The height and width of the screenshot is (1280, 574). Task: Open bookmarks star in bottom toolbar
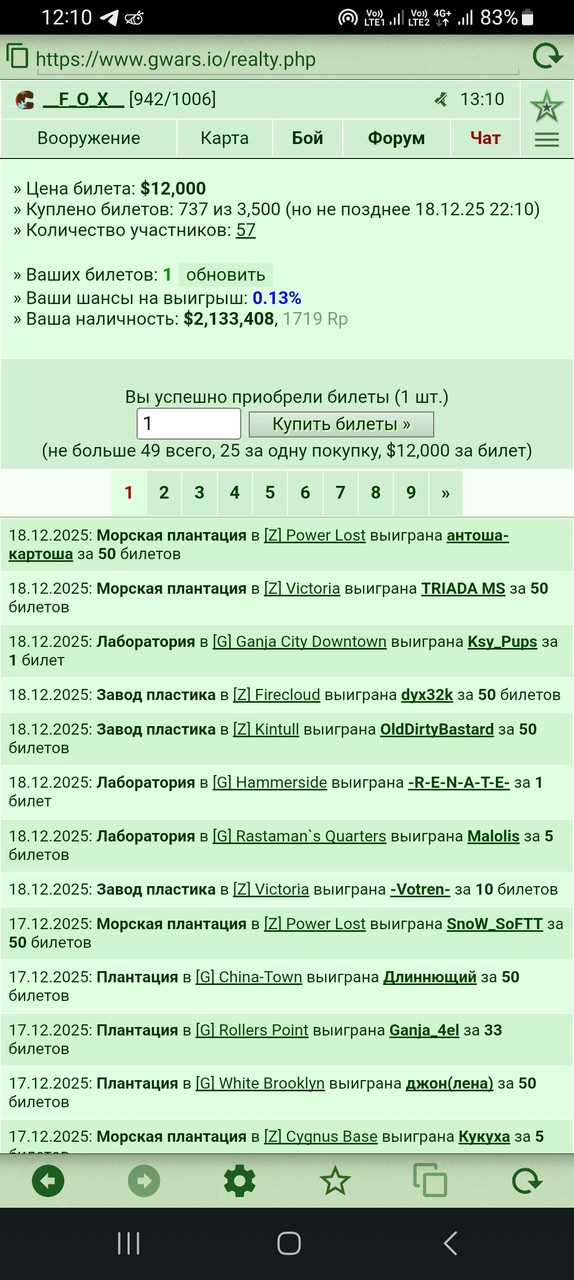tap(335, 1181)
